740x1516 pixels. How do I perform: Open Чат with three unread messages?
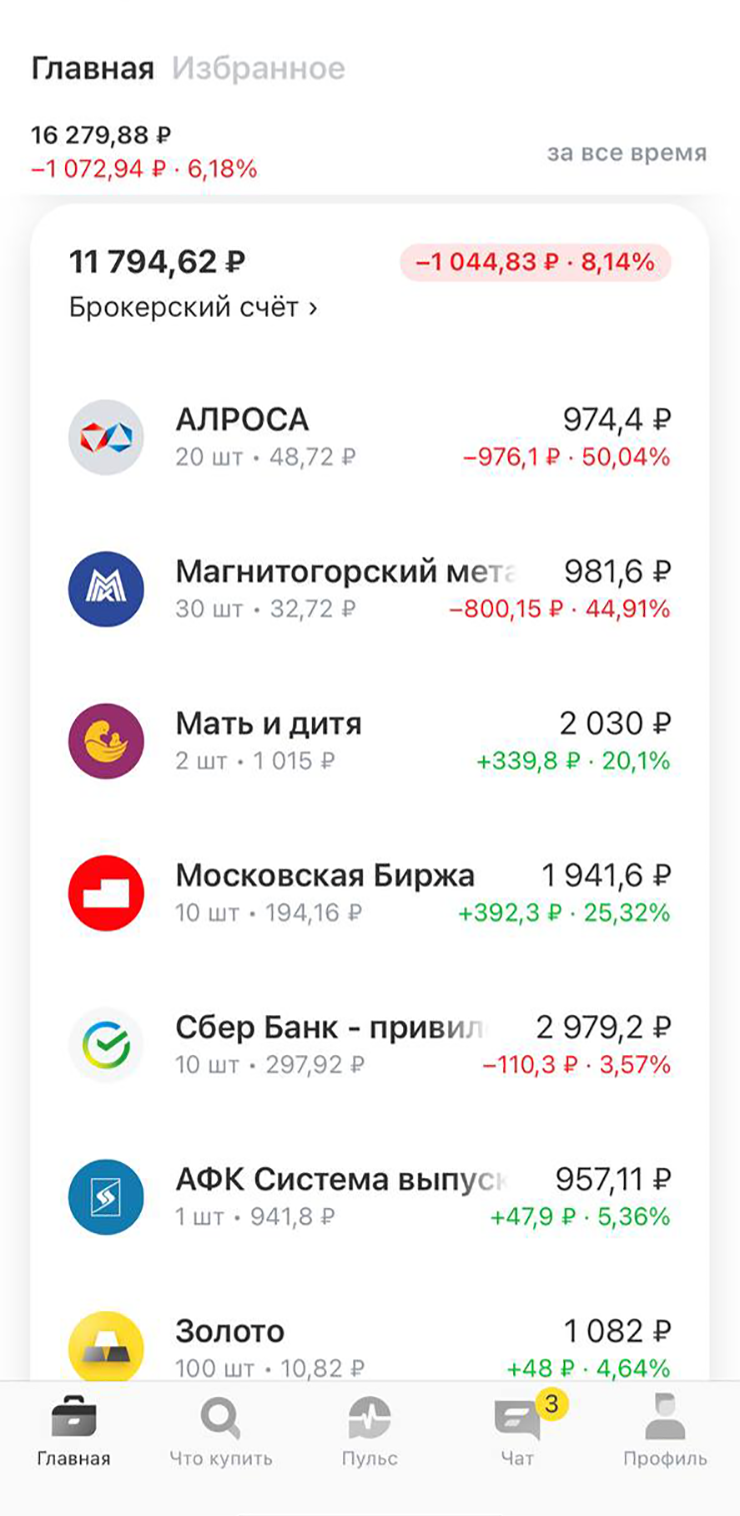pyautogui.click(x=518, y=1430)
